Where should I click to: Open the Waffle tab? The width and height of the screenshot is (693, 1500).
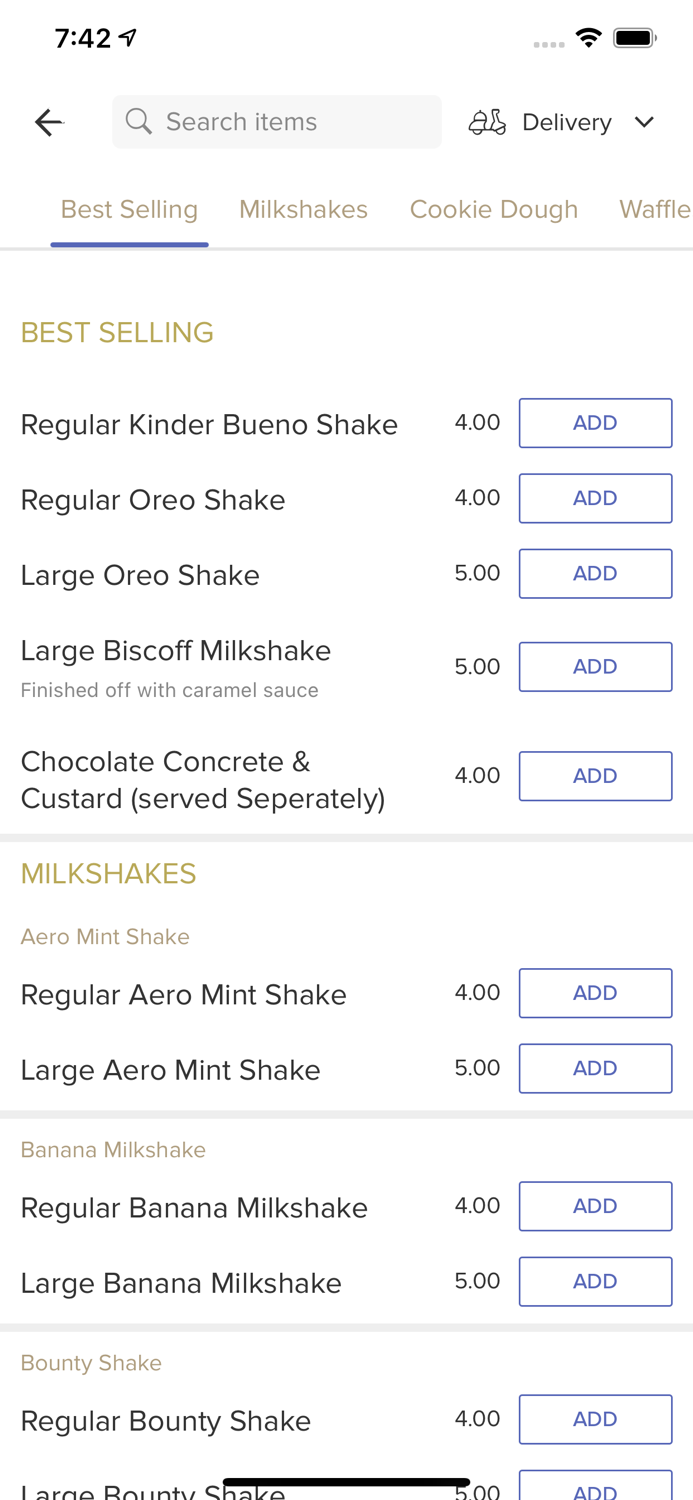tap(655, 209)
